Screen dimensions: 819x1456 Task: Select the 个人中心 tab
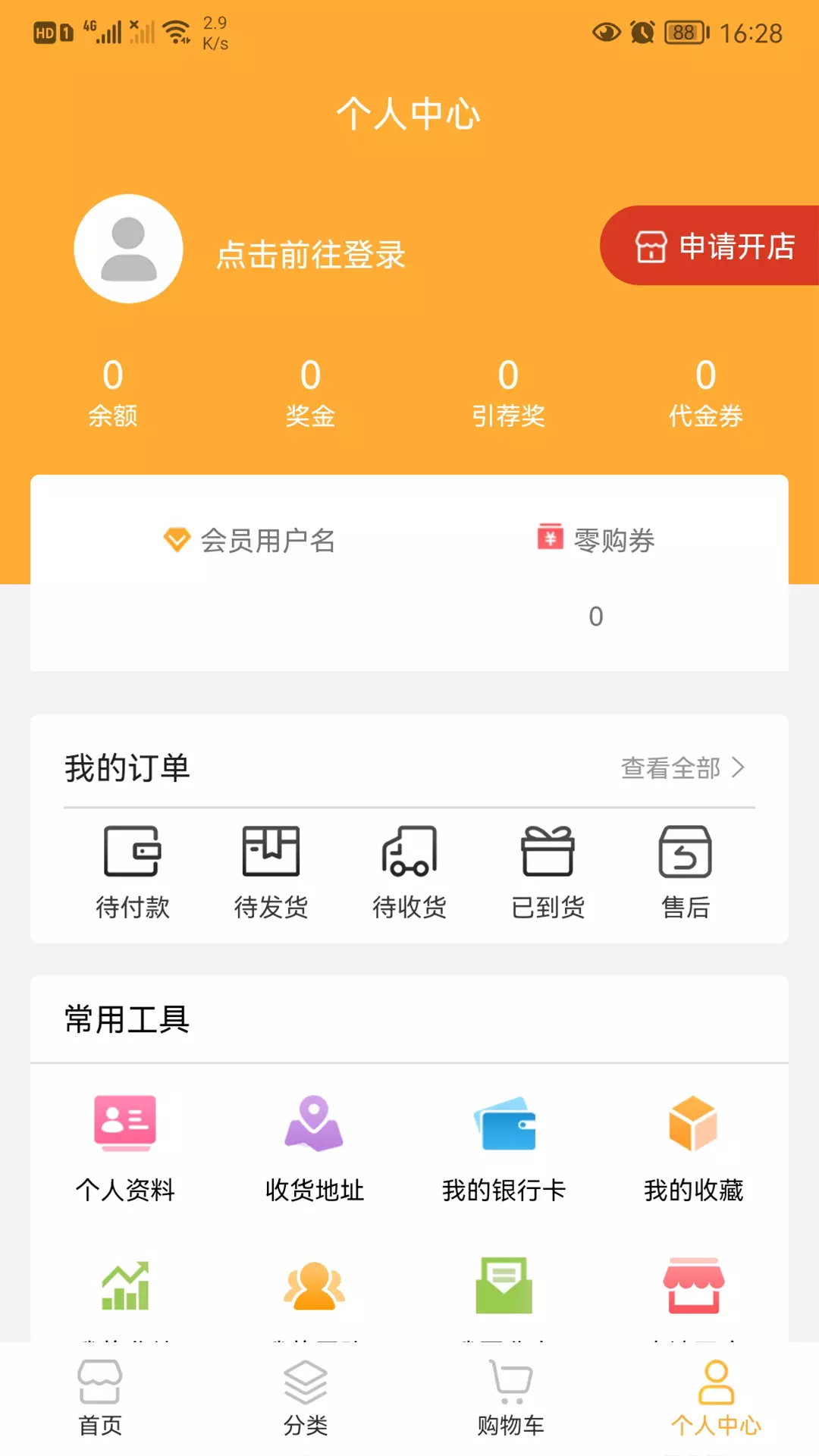click(x=717, y=1398)
